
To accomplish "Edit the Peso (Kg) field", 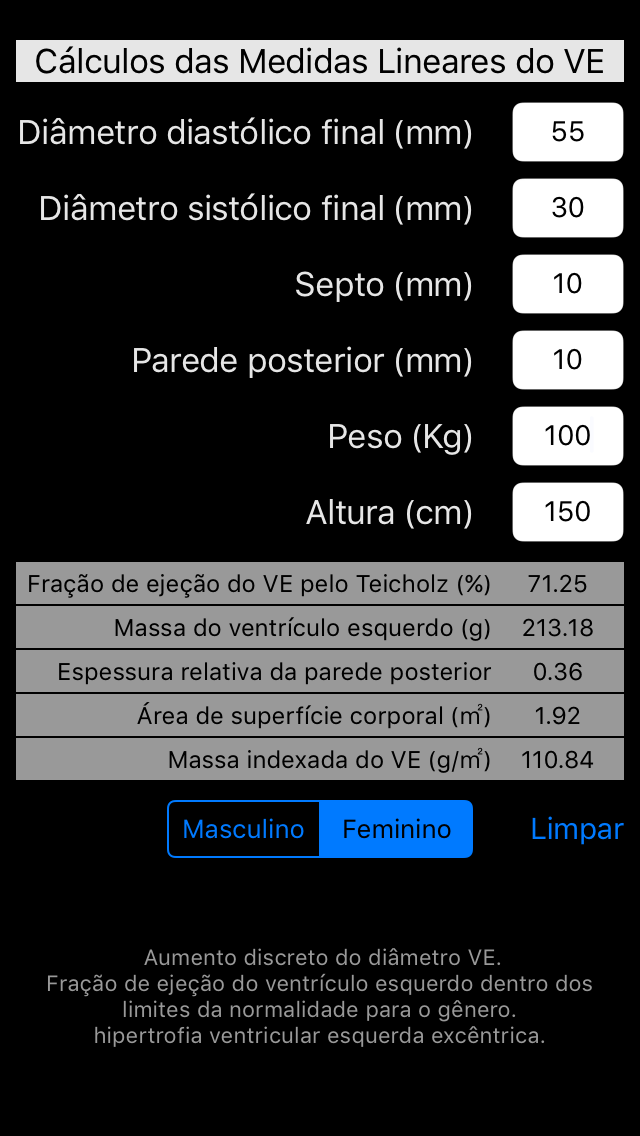I will pos(567,436).
